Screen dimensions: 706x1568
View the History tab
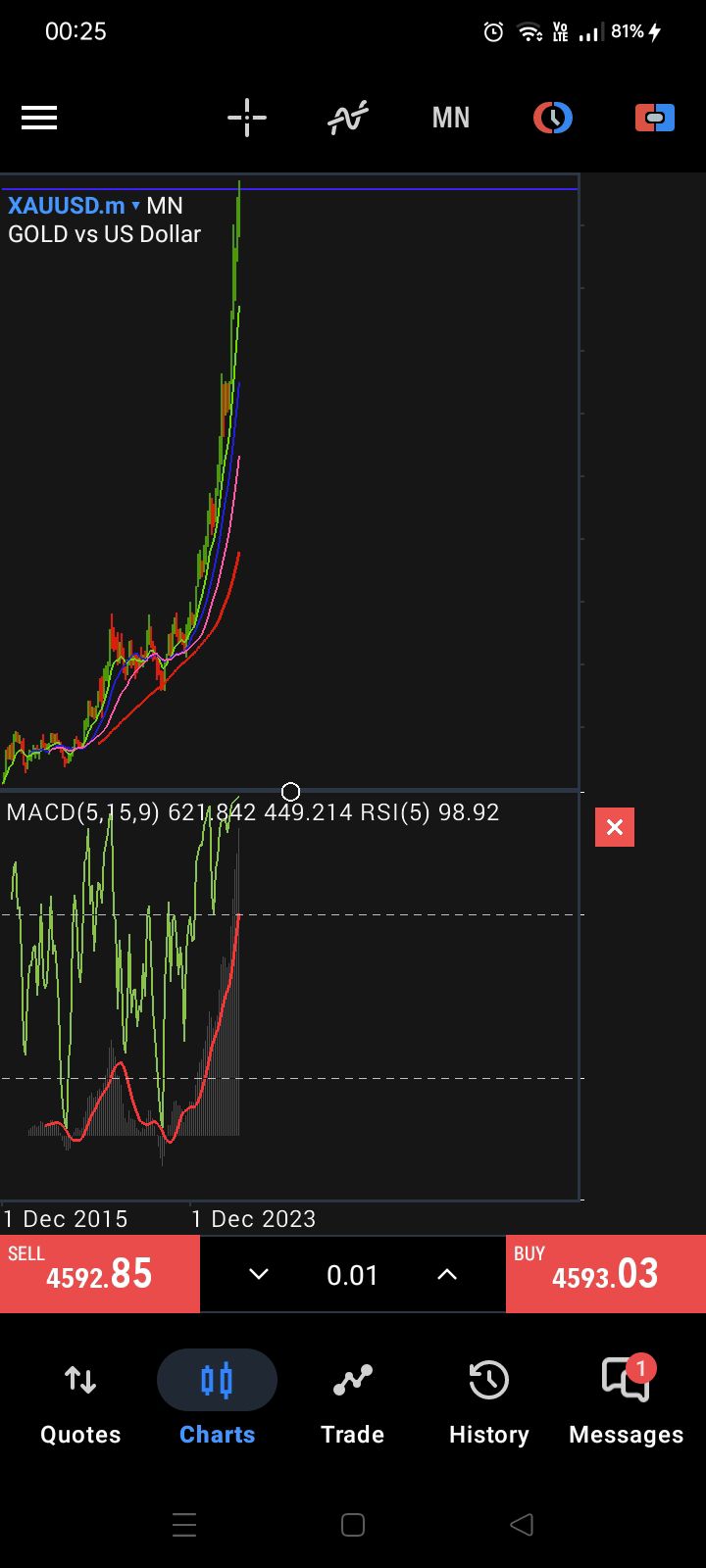pos(488,1399)
